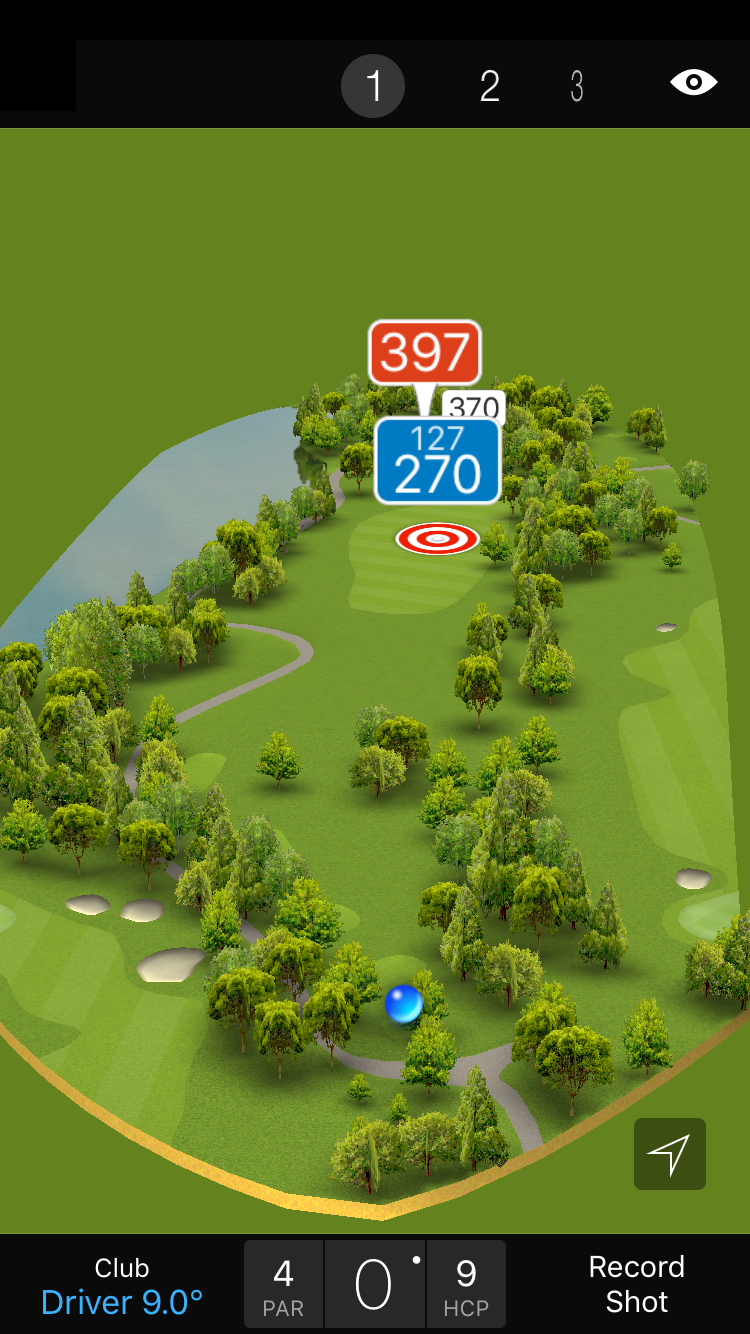750x1334 pixels.
Task: Select hole 1 in the top bar
Action: pyautogui.click(x=373, y=86)
